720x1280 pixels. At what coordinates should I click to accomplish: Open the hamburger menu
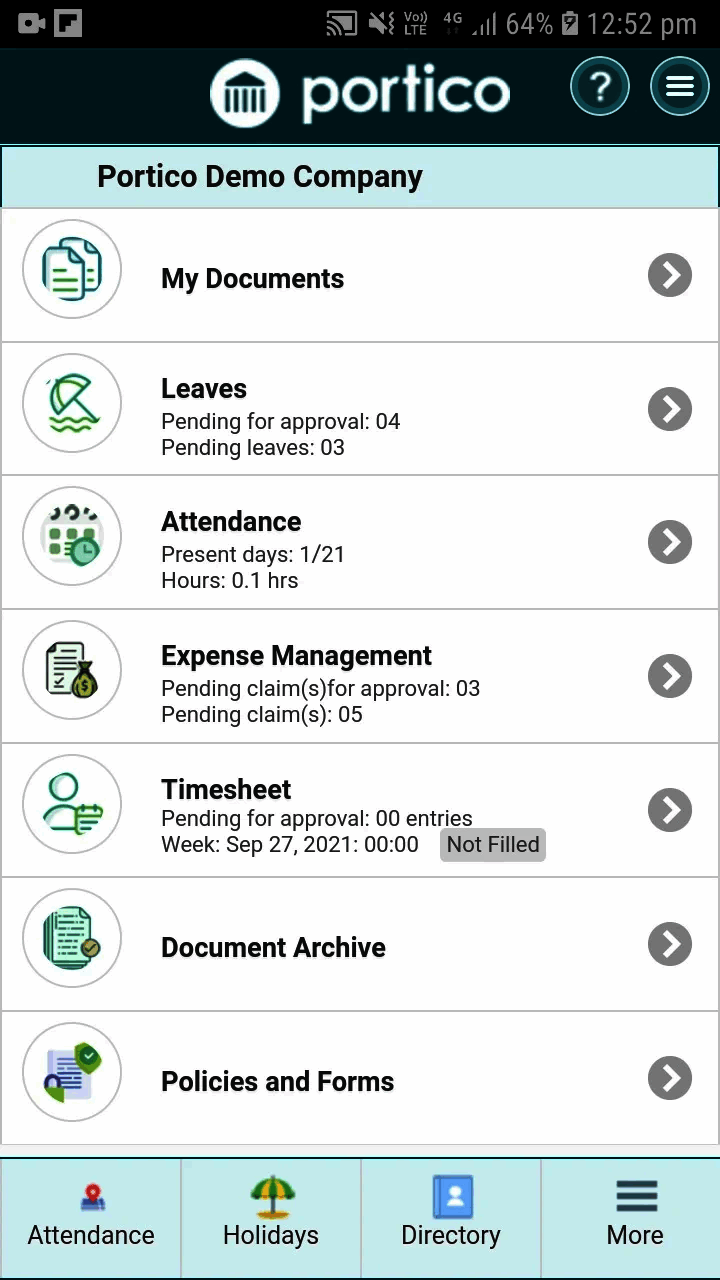click(x=680, y=86)
